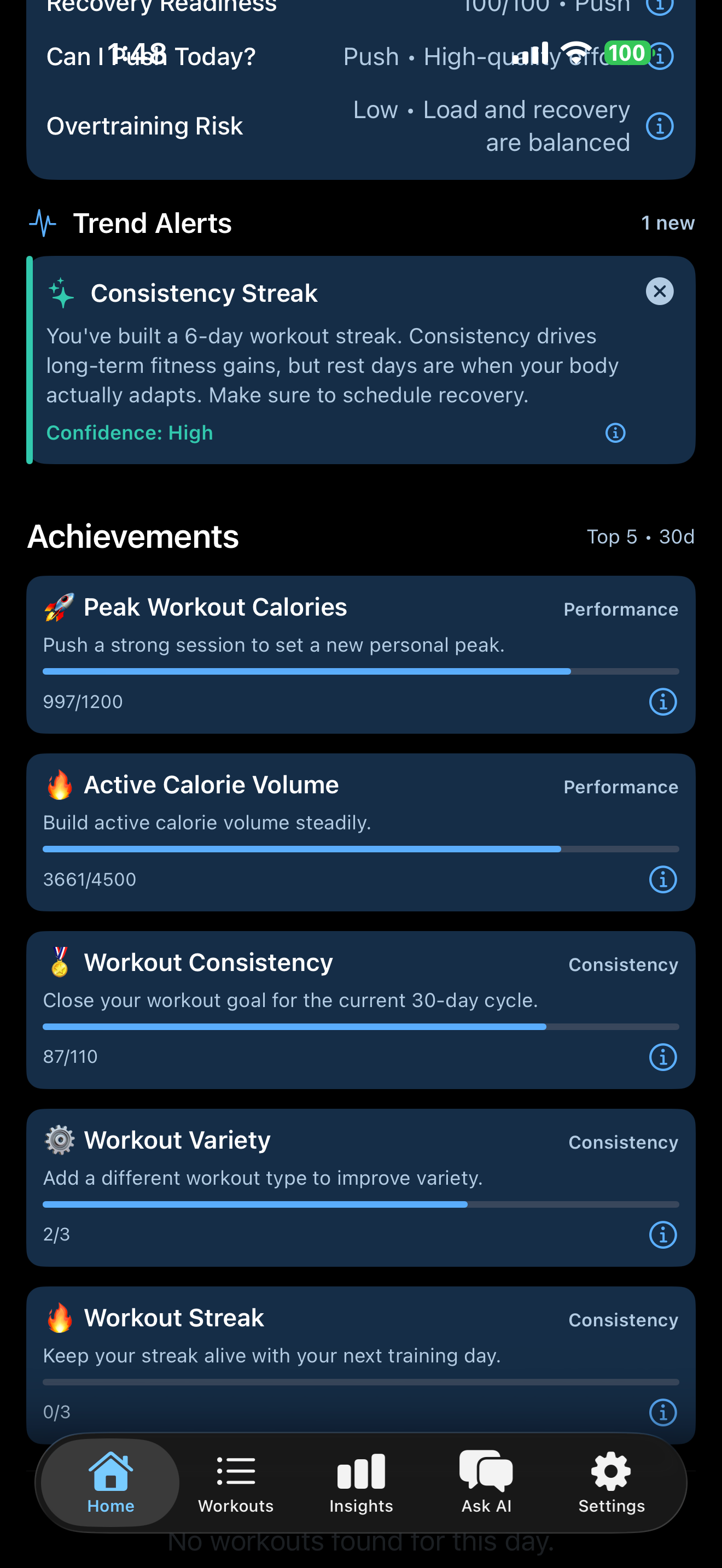Open info for Consistency Streak confidence
Screen dimensions: 722x1568
point(615,433)
